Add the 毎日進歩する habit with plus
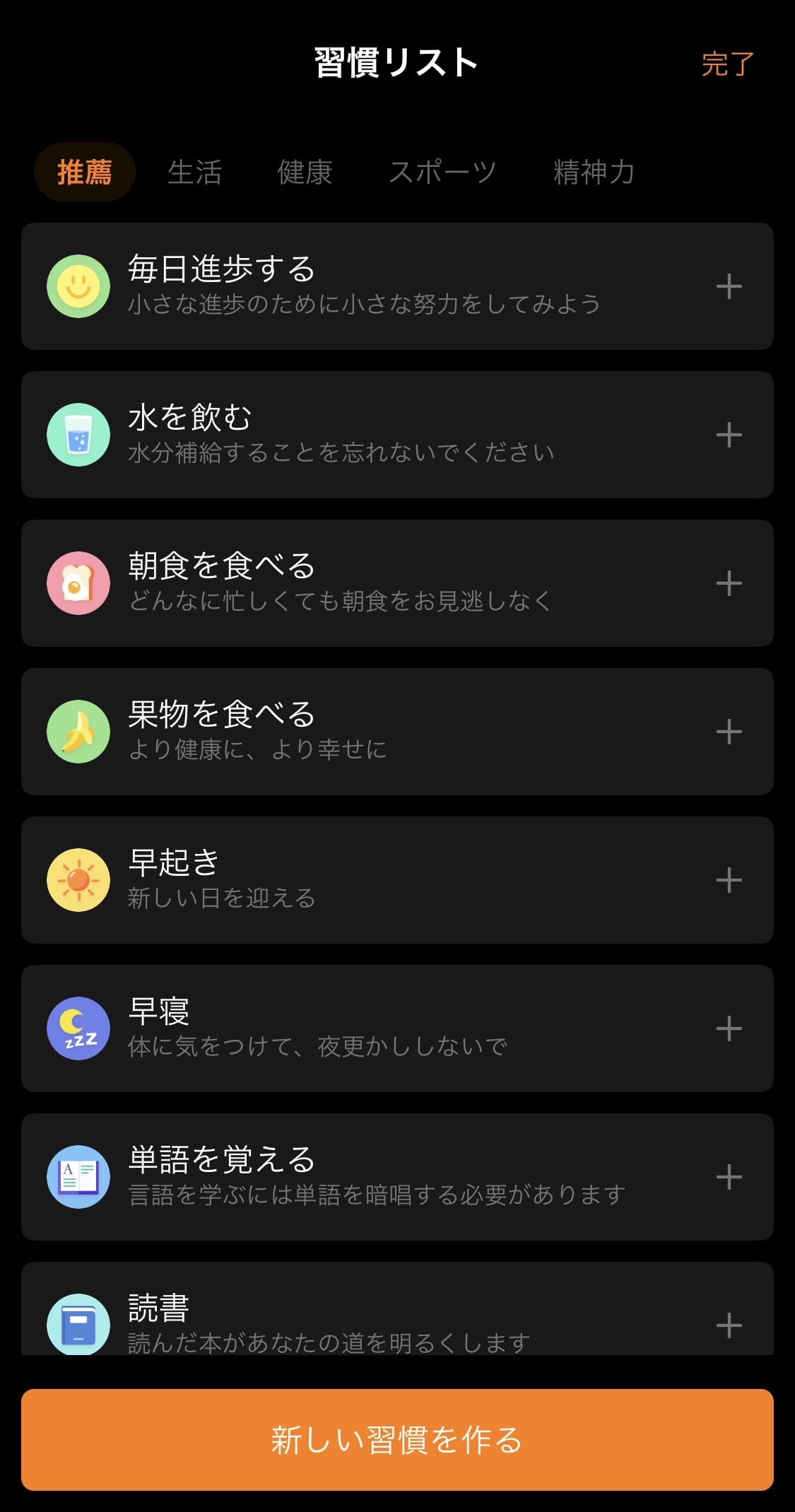This screenshot has width=795, height=1512. coord(728,286)
